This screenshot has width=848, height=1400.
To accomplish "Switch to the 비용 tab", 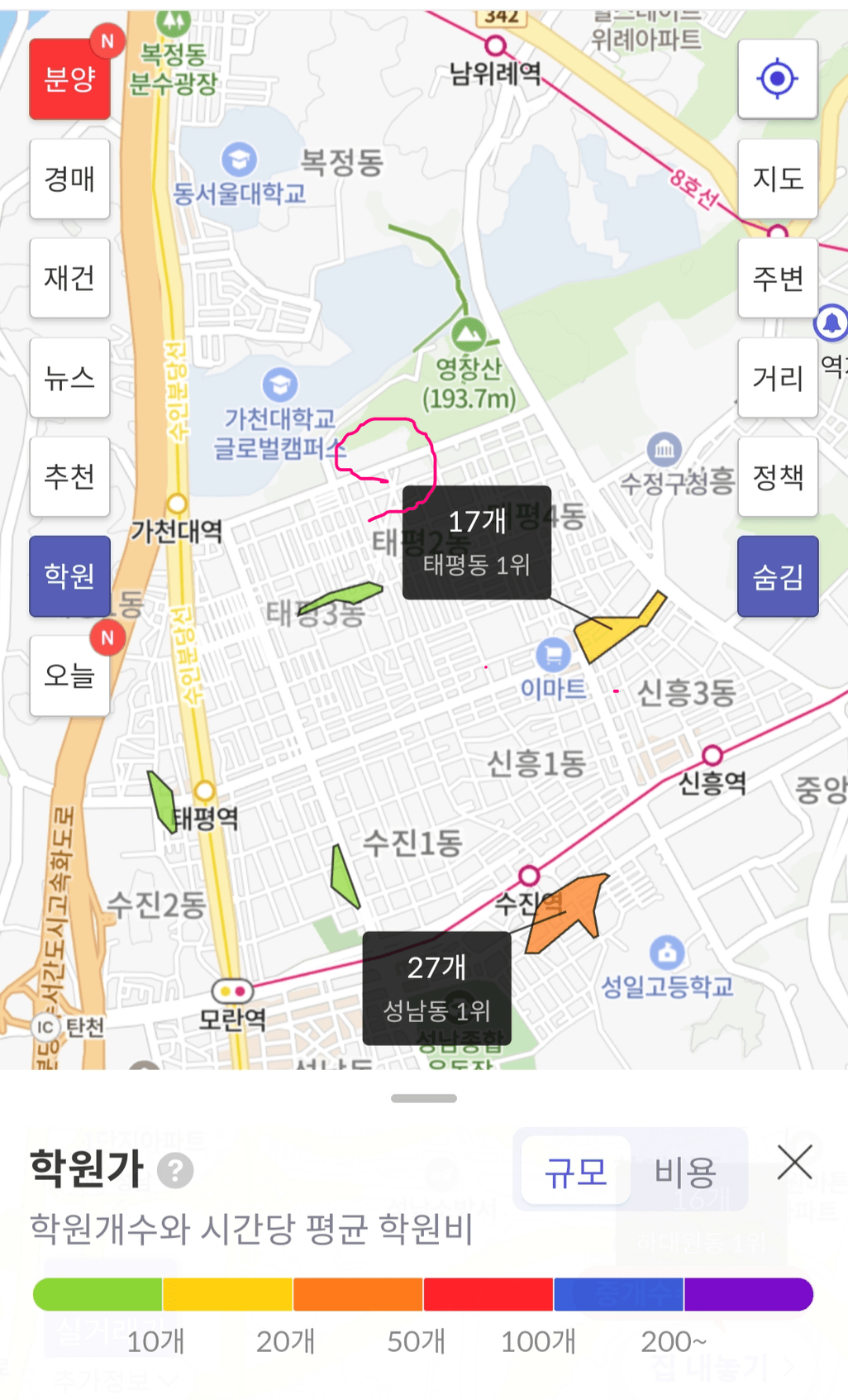I will coord(685,1172).
